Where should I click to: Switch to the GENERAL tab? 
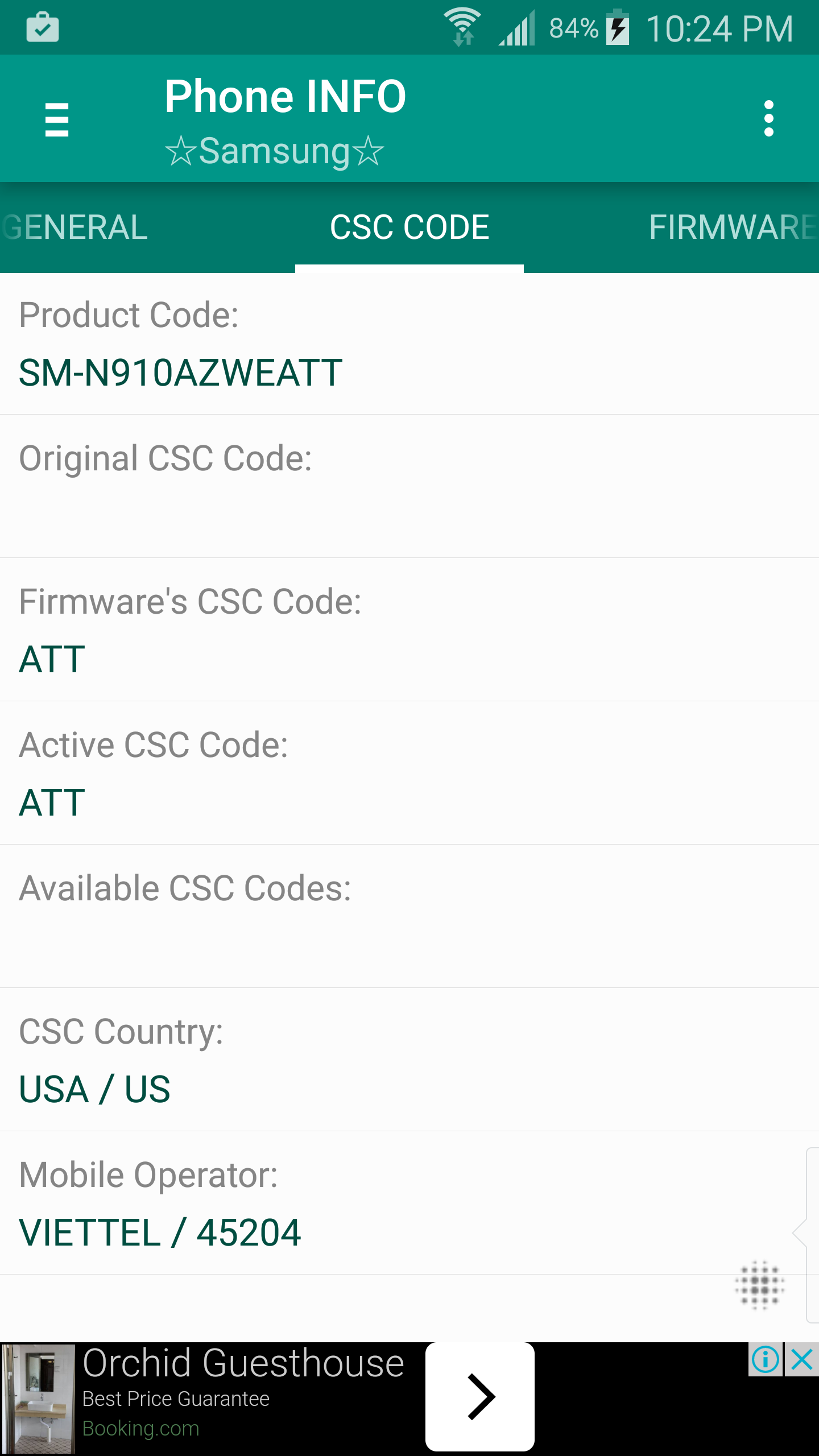[75, 227]
